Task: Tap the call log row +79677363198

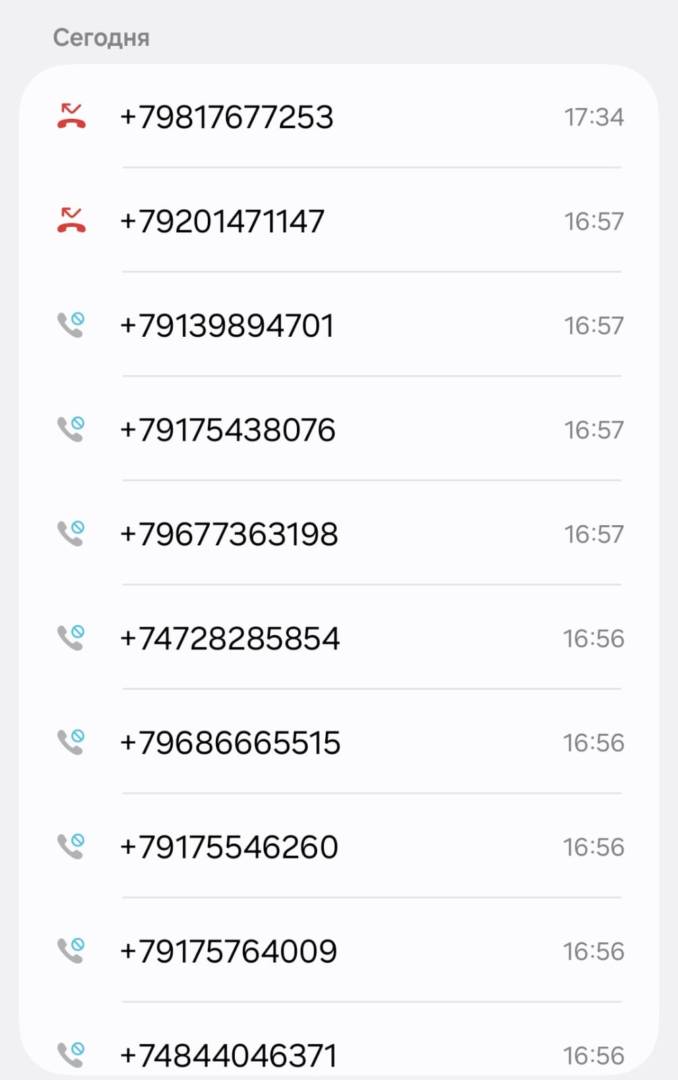Action: (x=229, y=534)
